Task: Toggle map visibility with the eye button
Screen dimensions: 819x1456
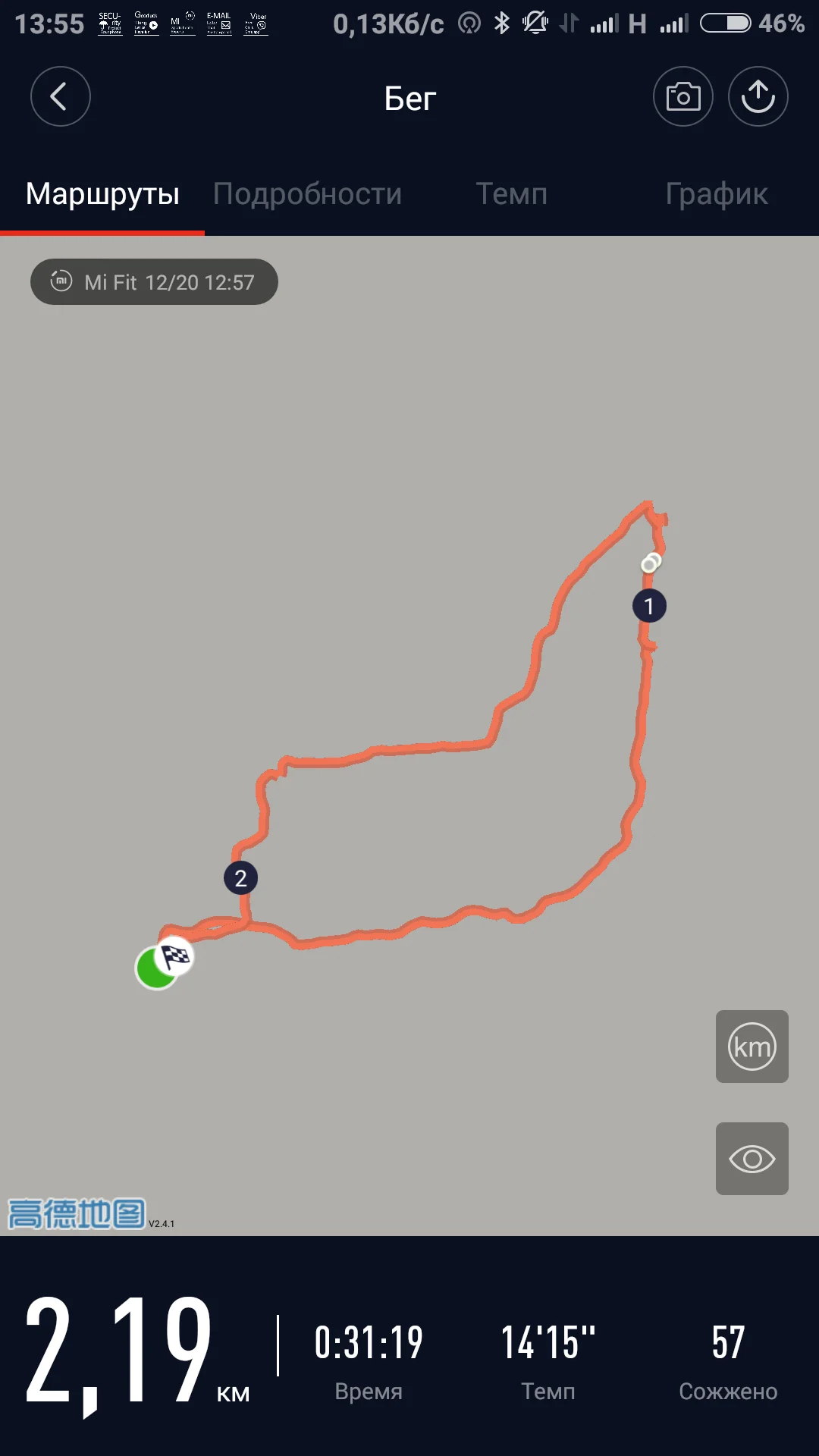Action: (x=752, y=1159)
